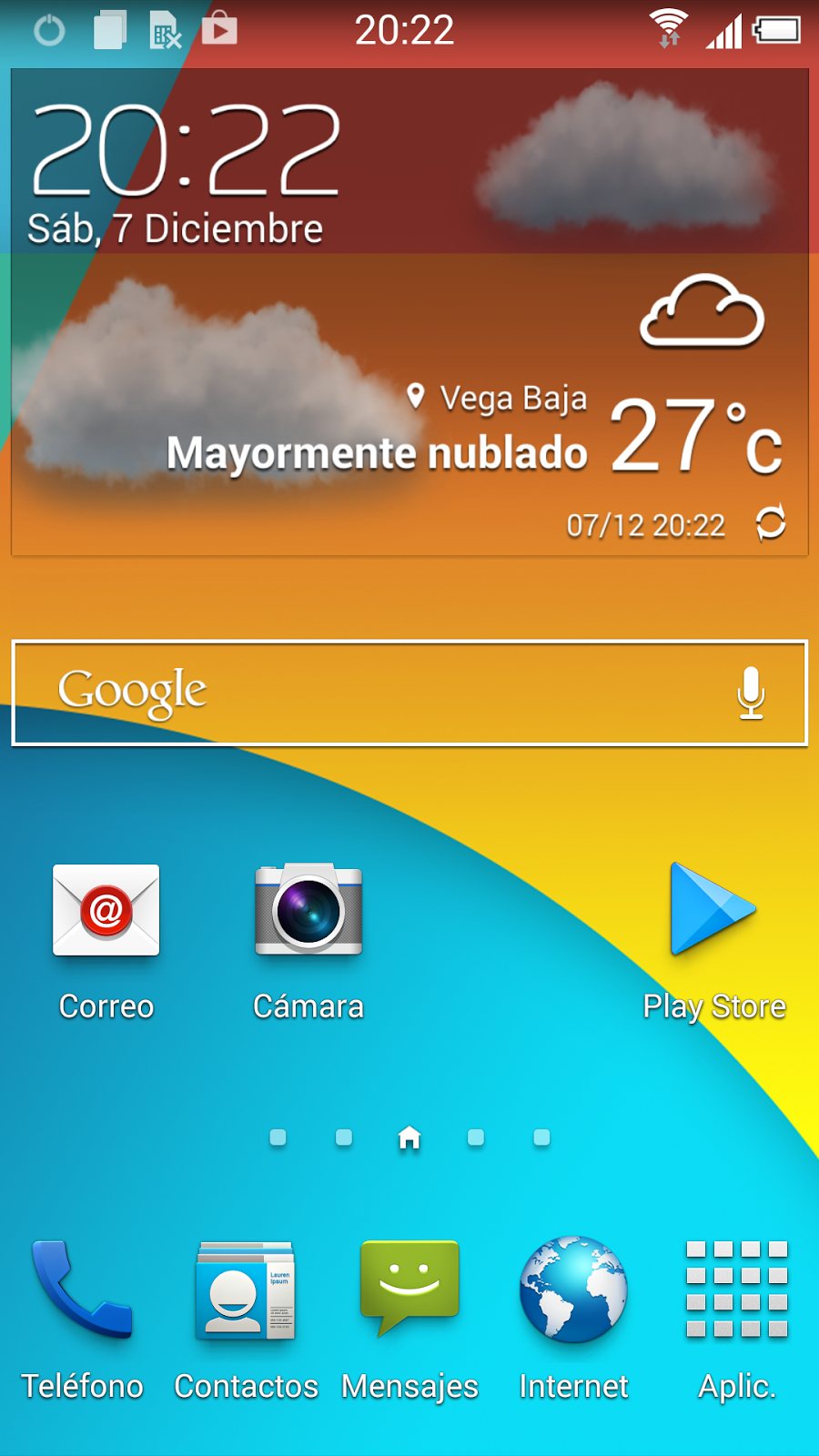Screen dimensions: 819x1456
Task: Tap the clock time in the widget
Action: [187, 150]
